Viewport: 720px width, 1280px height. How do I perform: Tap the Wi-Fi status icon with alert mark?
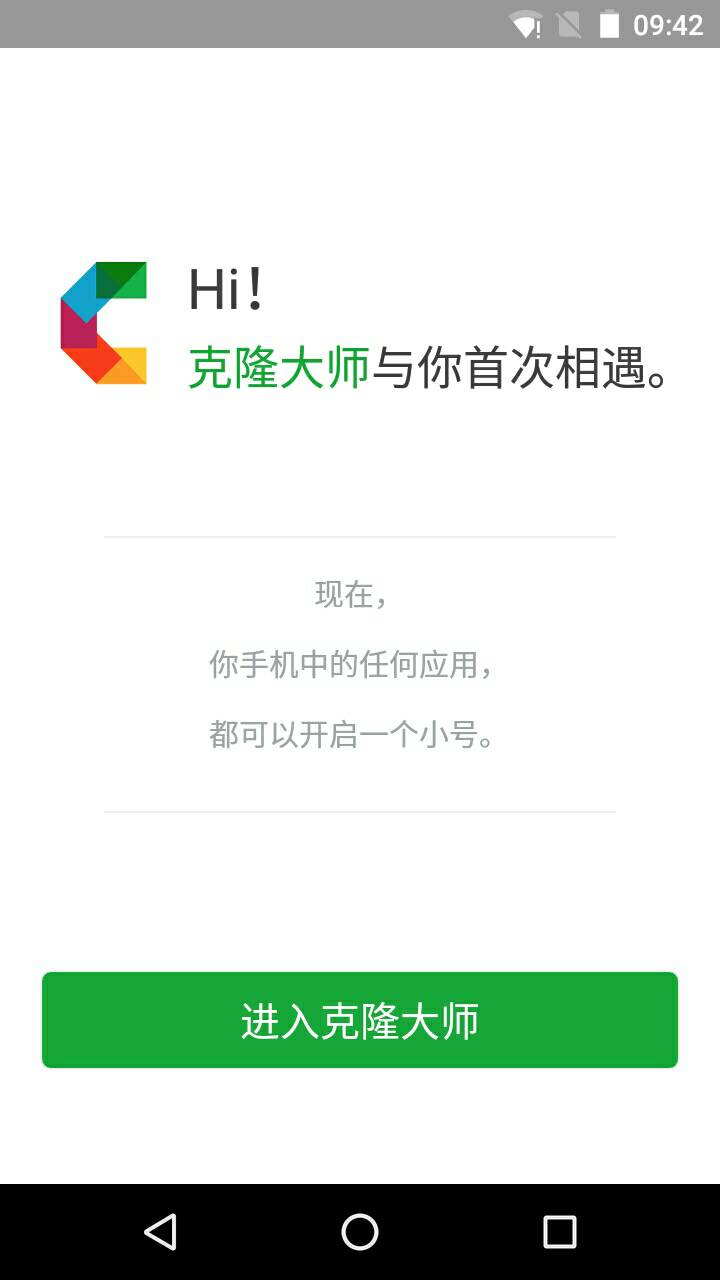pos(524,24)
